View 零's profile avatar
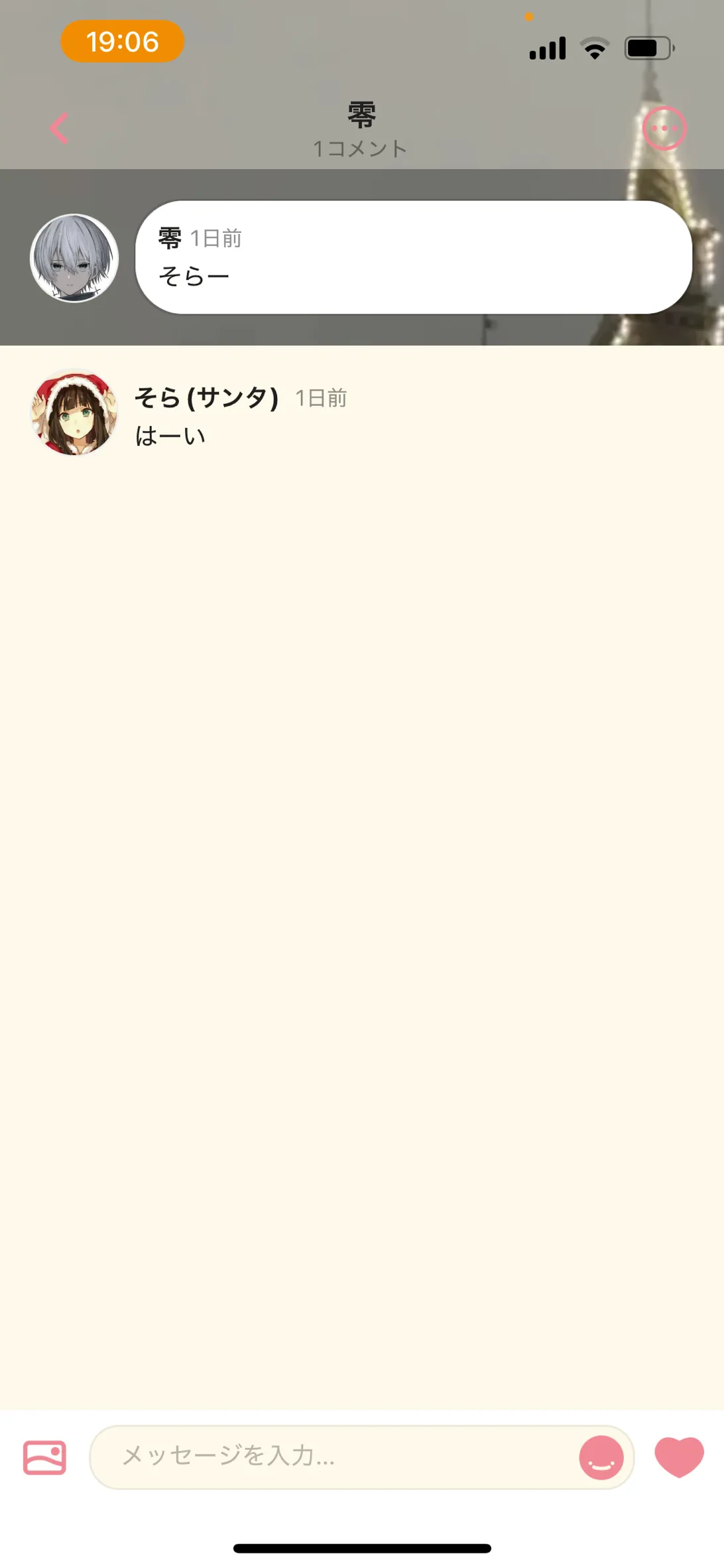This screenshot has width=724, height=1568. coord(74,258)
